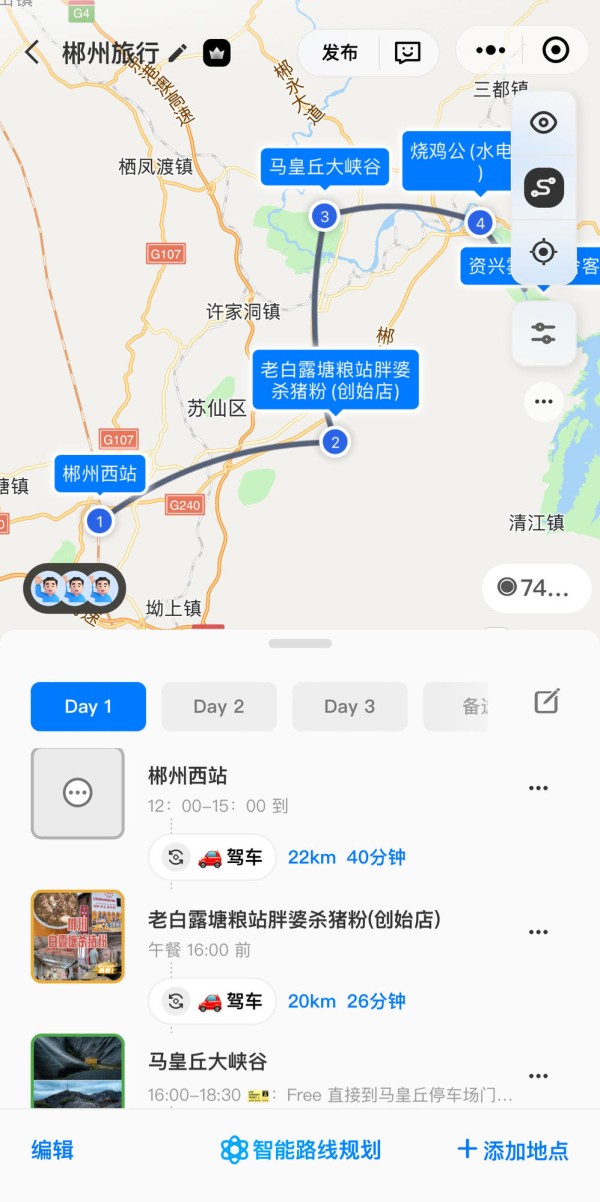Screen dimensions: 600x1202
Task: Switch to the Day 2 tab
Action: click(x=218, y=707)
